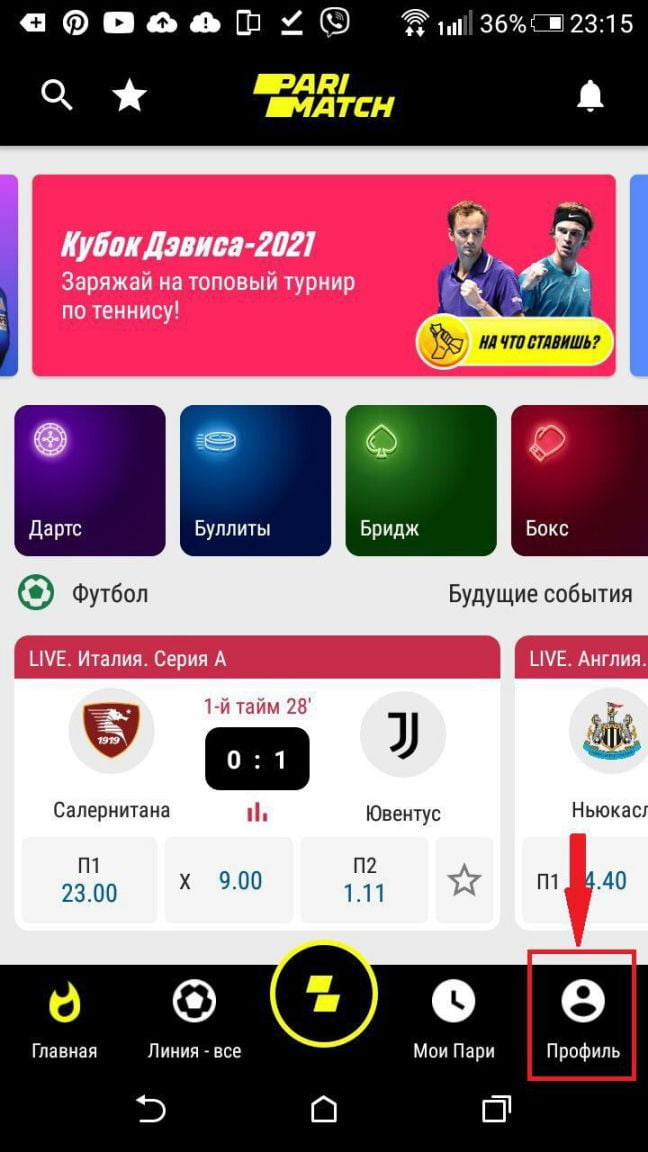Switch to the Мои Пари tab
This screenshot has width=648, height=1152.
pyautogui.click(x=453, y=1018)
